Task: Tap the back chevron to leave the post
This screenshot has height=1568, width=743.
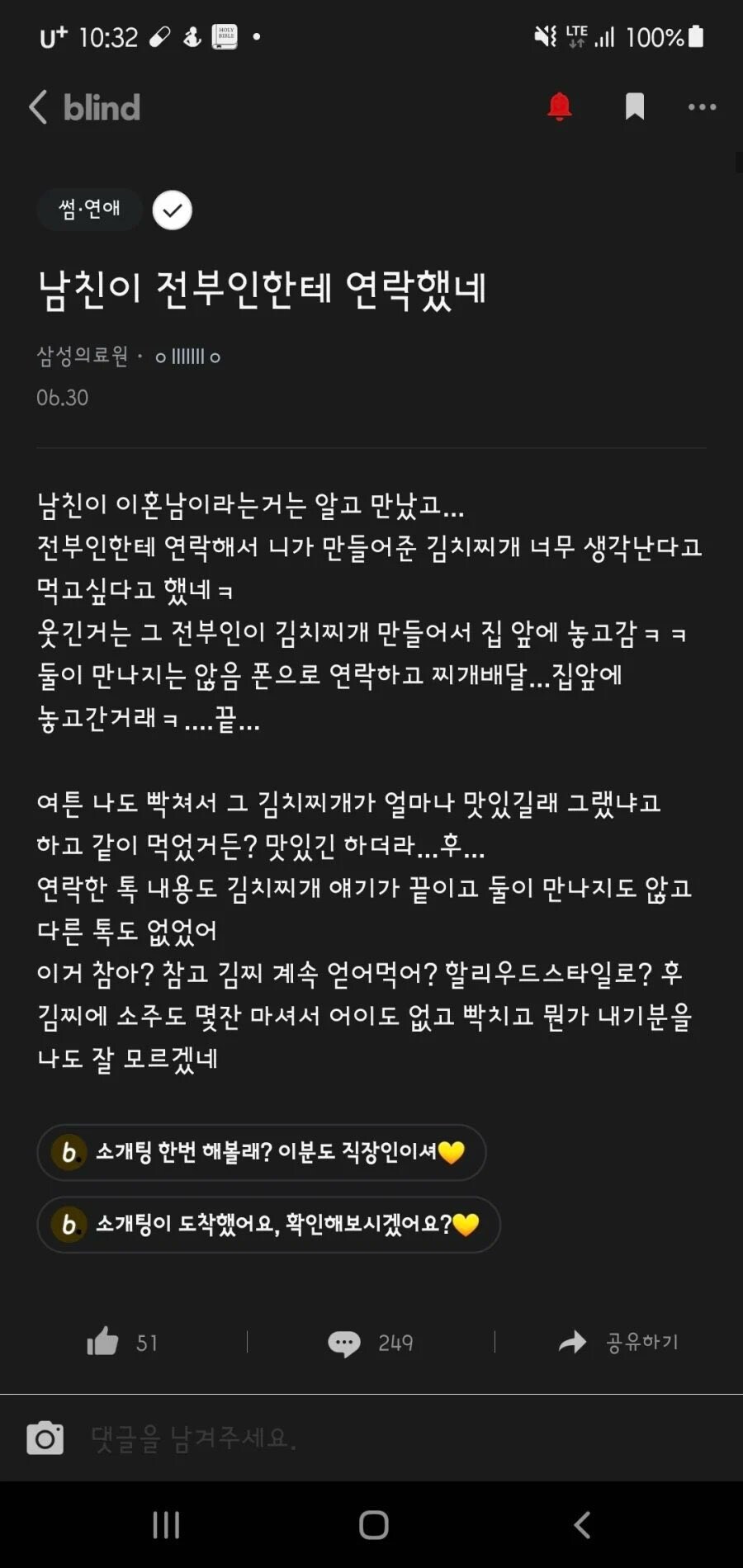Action: pyautogui.click(x=36, y=106)
